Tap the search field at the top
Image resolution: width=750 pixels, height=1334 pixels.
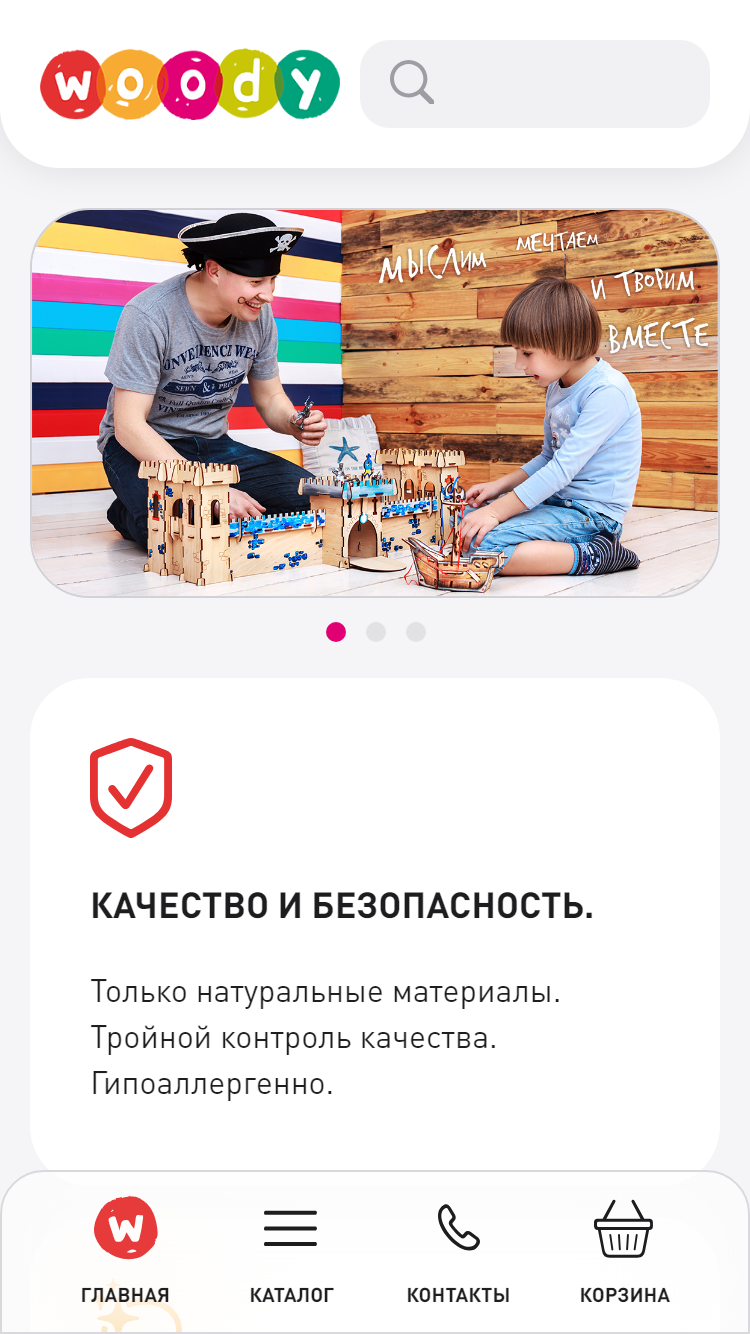click(x=535, y=84)
